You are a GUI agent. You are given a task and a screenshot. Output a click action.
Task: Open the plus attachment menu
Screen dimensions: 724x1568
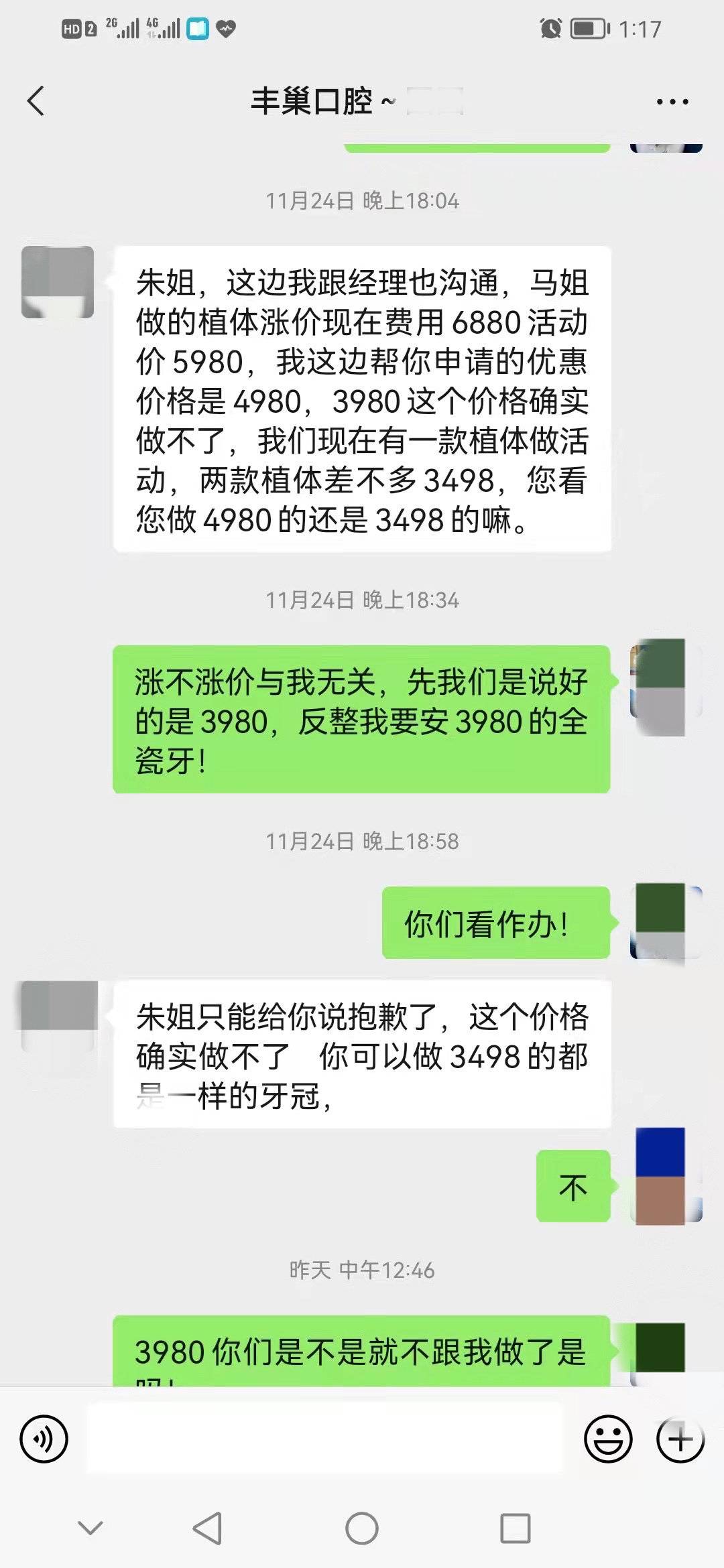click(x=680, y=1438)
